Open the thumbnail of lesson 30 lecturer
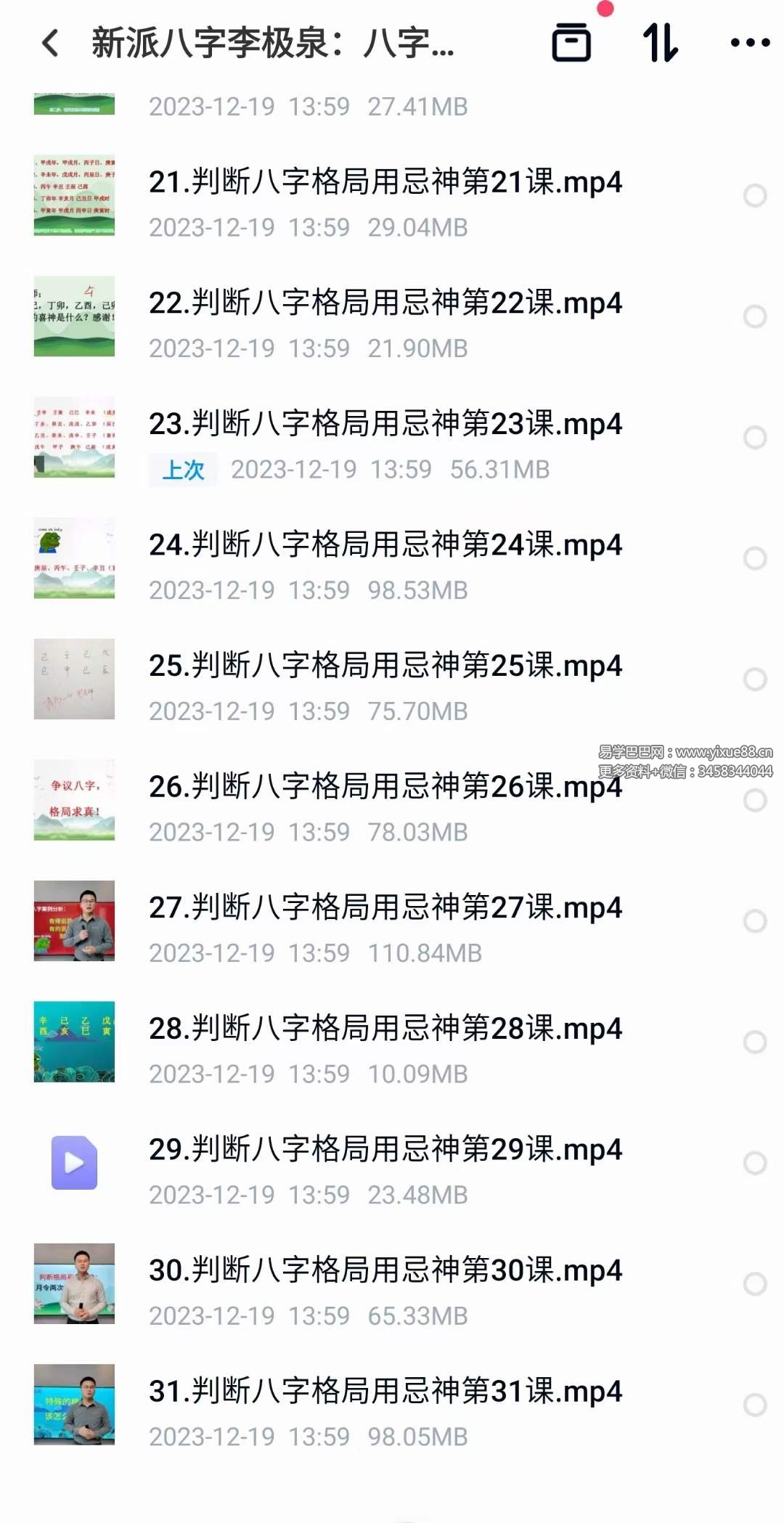Image resolution: width=784 pixels, height=1523 pixels. (x=73, y=1281)
